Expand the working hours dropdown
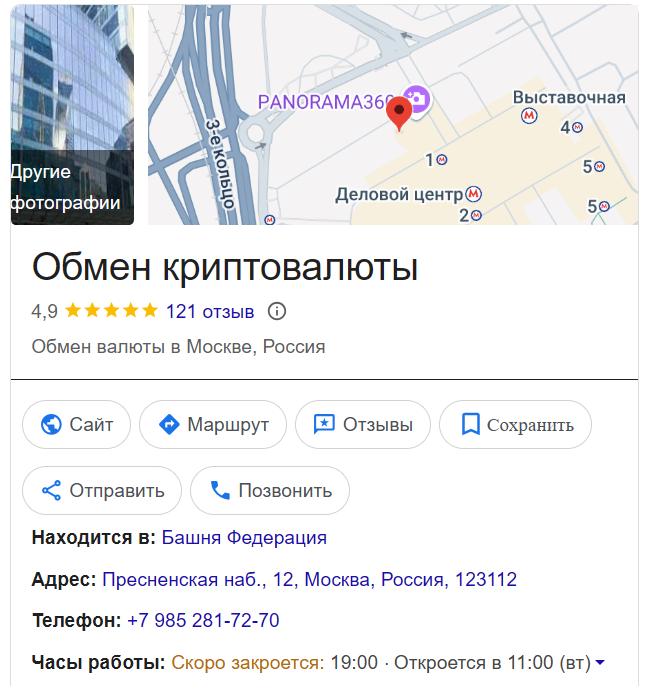The image size is (651, 686). coord(599,662)
